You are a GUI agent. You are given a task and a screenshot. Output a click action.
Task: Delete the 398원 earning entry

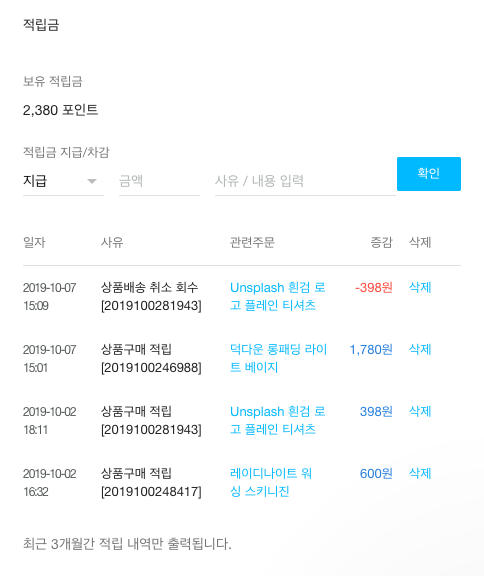click(x=420, y=411)
